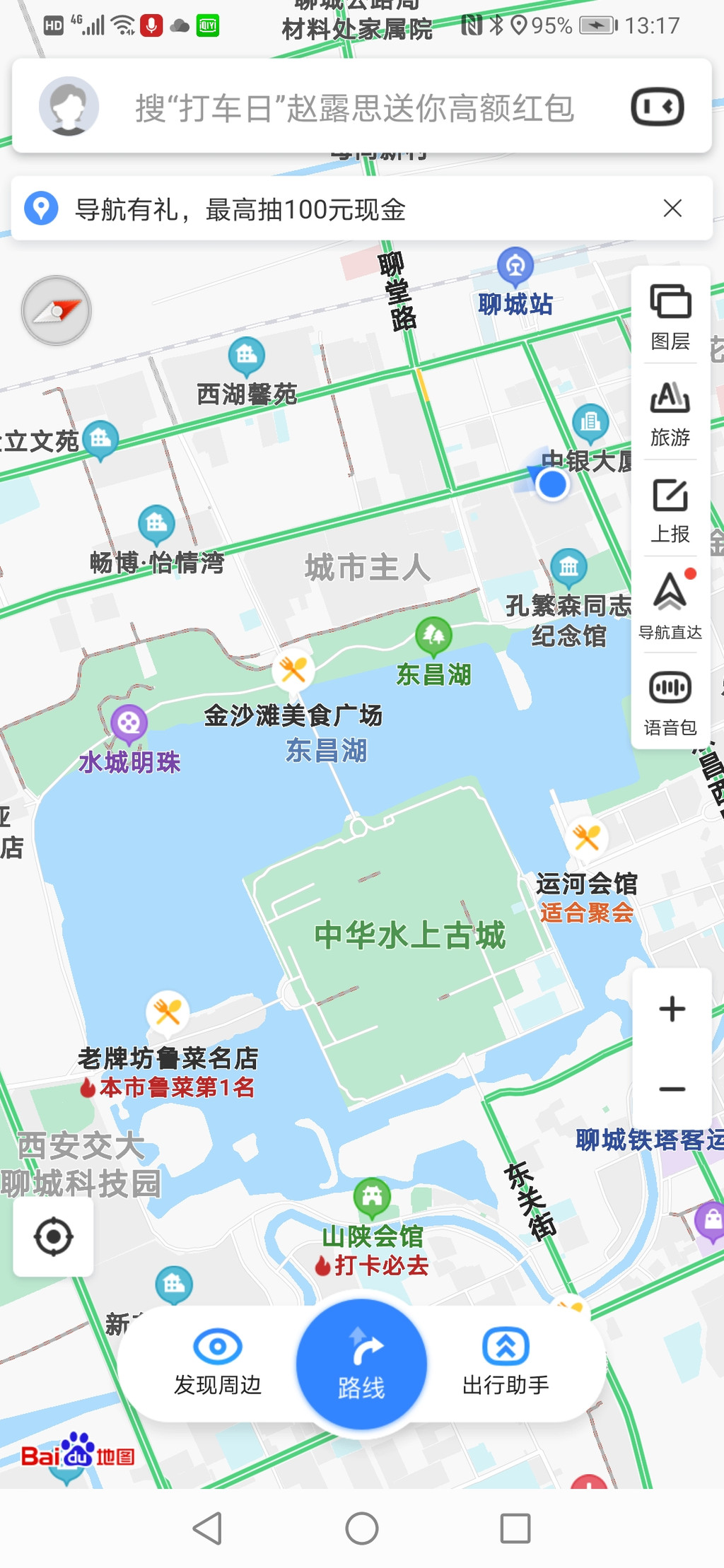Select the 山陕会馆 landmark on the map
Image resolution: width=724 pixels, height=1568 pixels.
372,1196
